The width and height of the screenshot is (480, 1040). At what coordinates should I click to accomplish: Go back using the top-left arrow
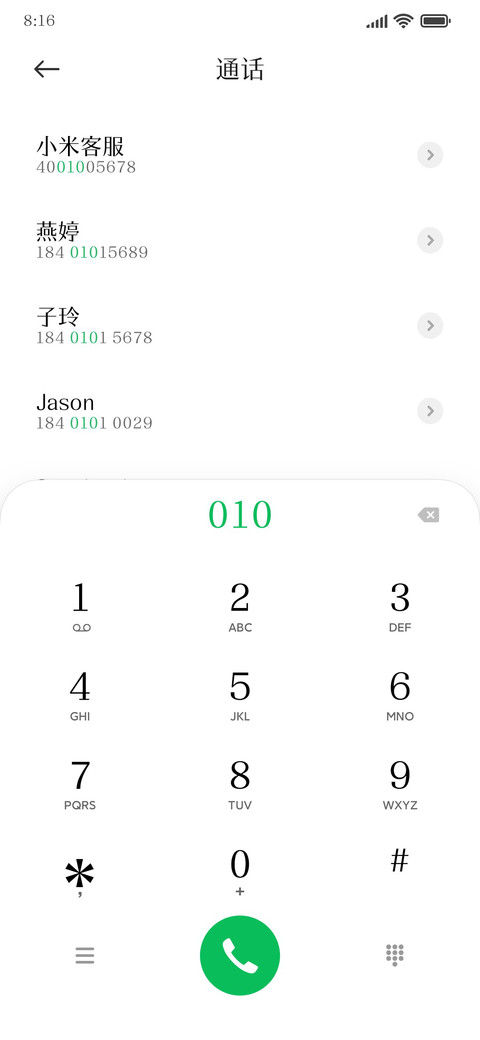(46, 68)
